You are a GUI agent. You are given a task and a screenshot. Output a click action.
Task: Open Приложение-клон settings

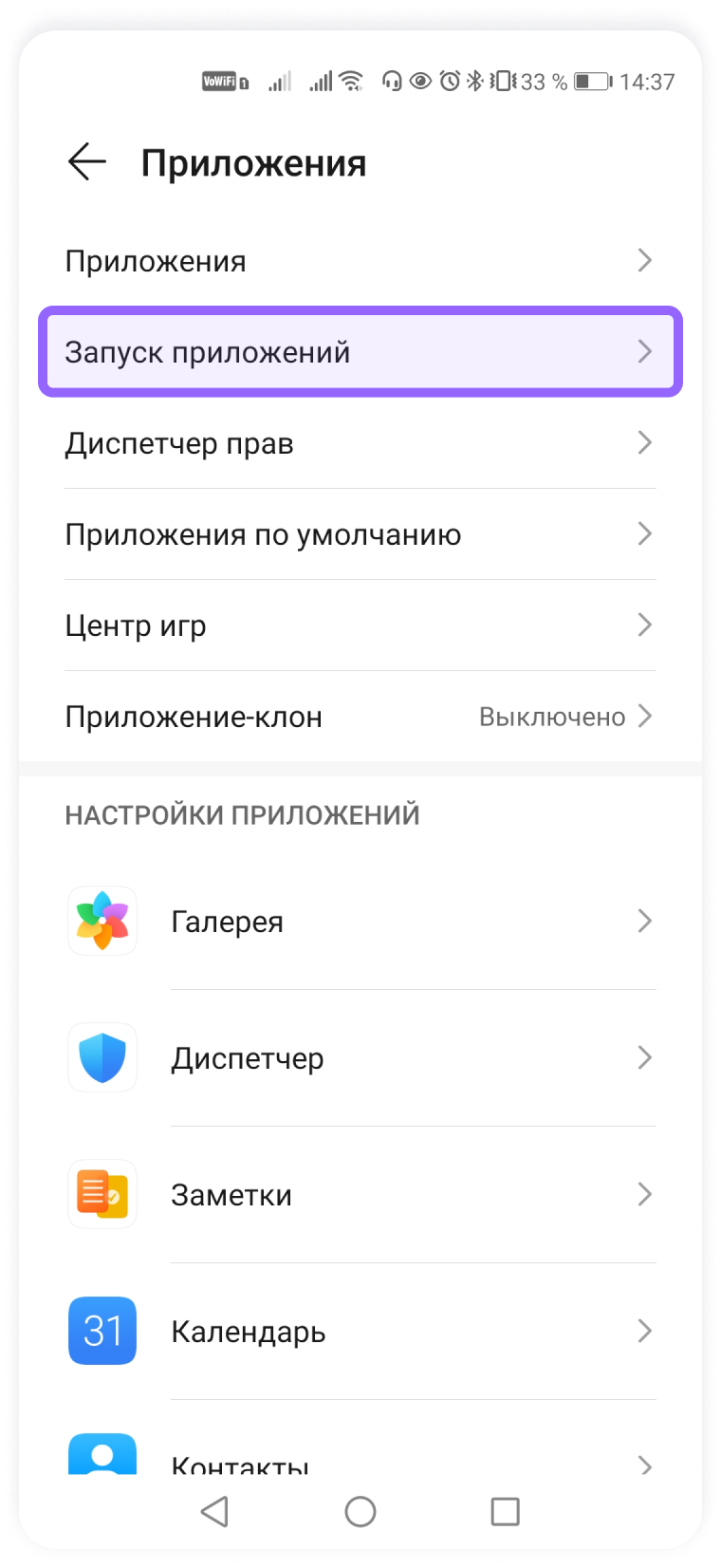point(359,717)
